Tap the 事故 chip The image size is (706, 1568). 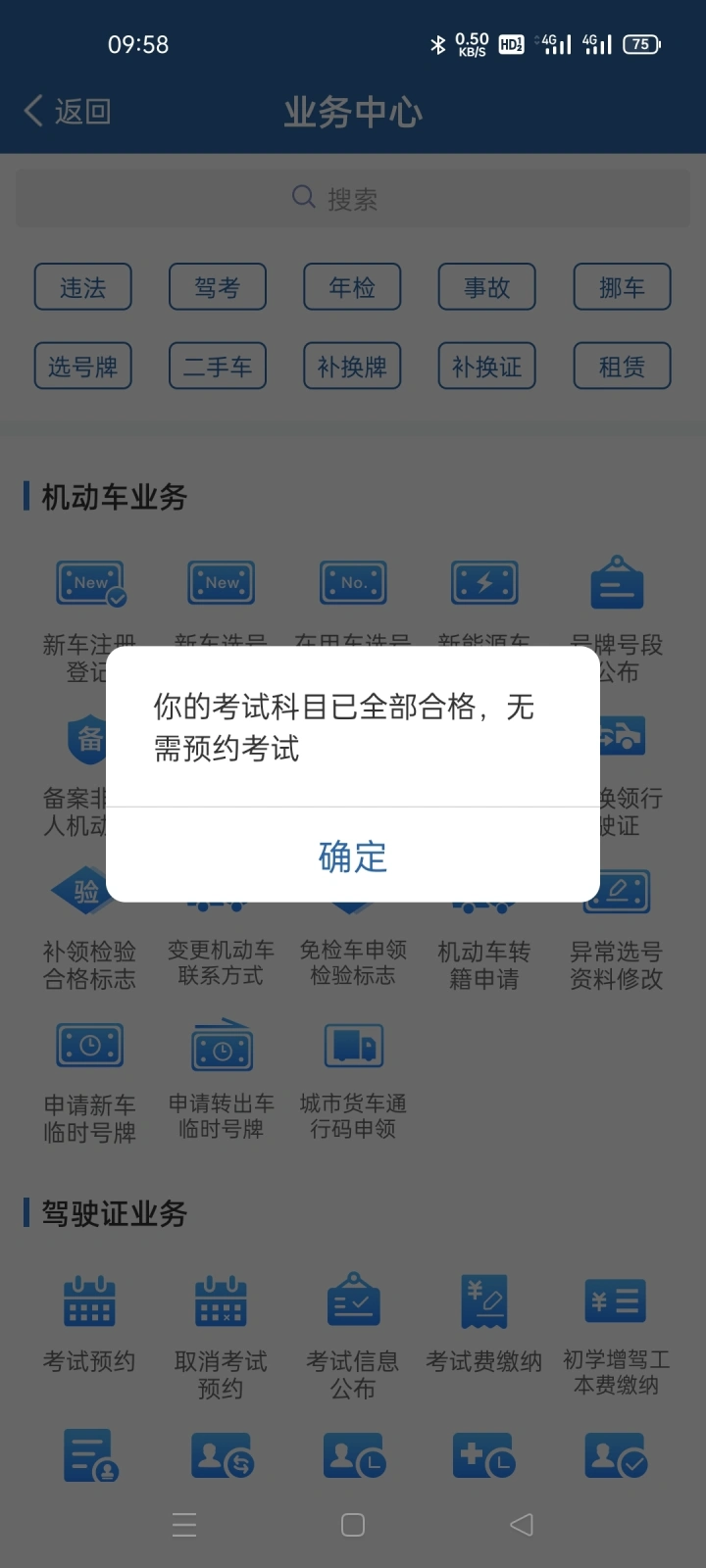pyautogui.click(x=487, y=287)
